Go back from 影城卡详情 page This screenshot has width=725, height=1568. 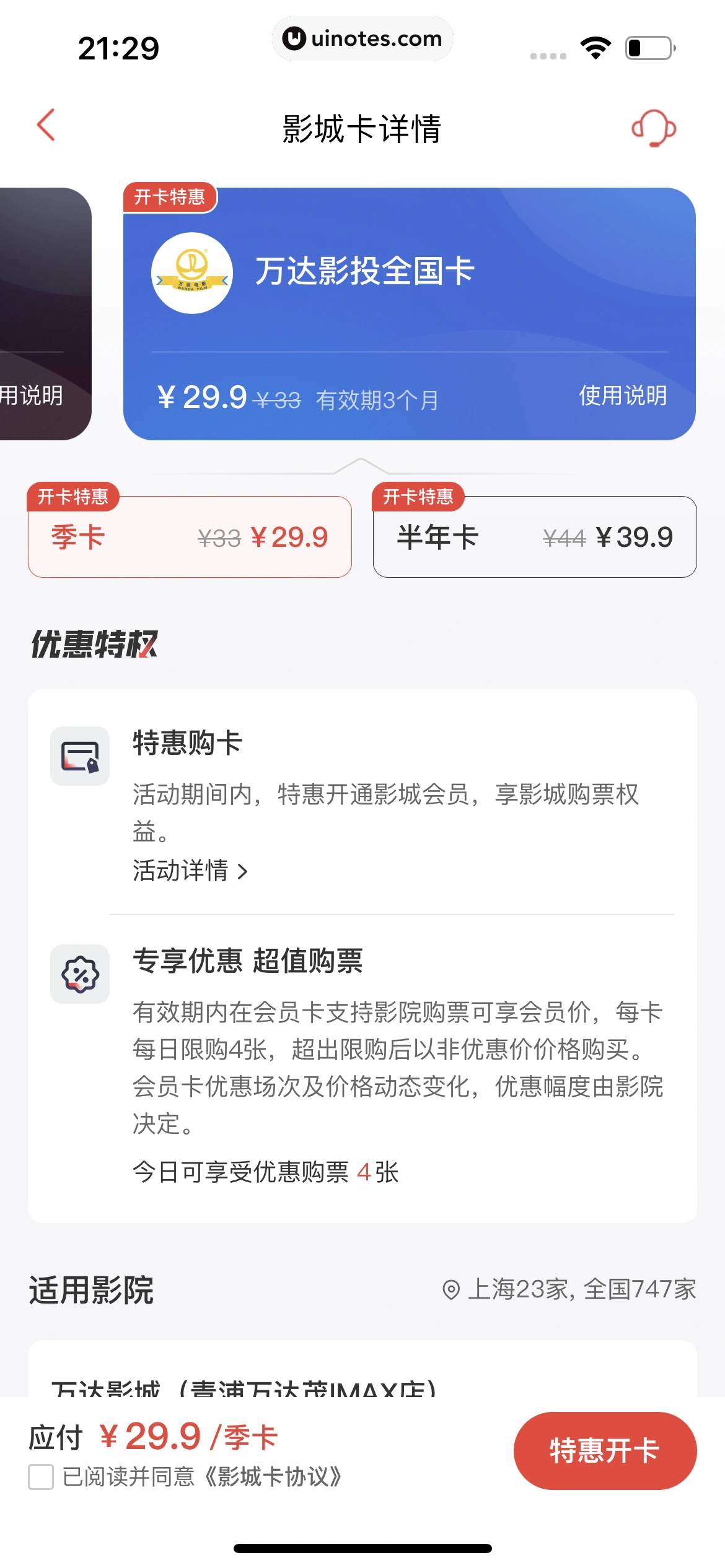click(46, 126)
